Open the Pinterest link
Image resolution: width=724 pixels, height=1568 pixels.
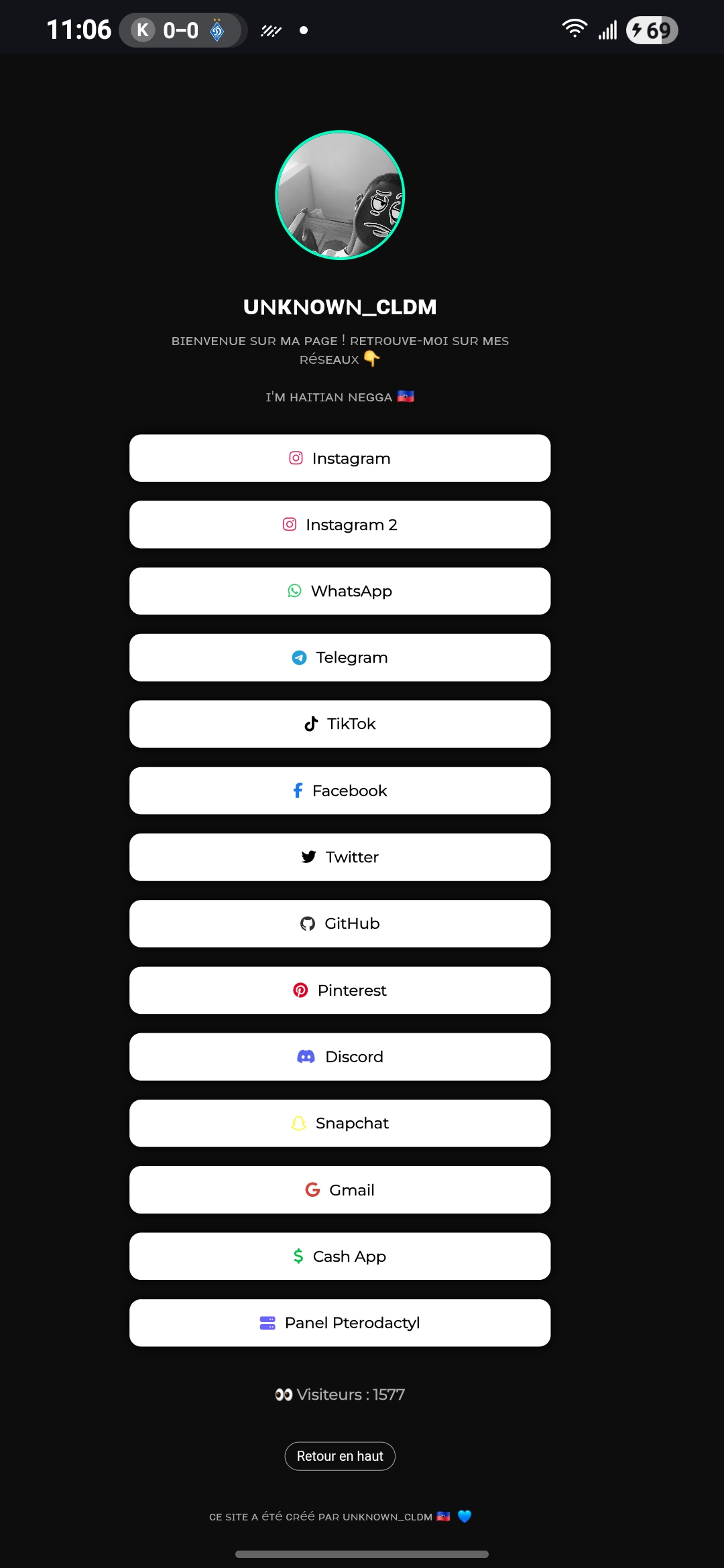point(340,990)
